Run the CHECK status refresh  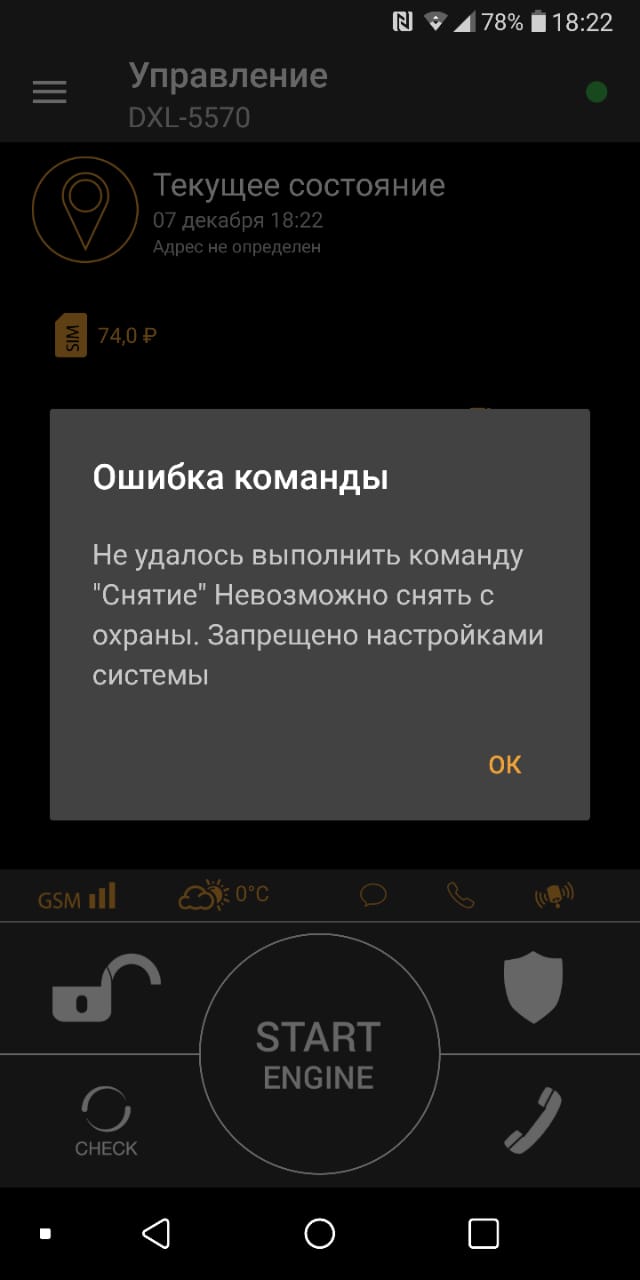tap(106, 1122)
